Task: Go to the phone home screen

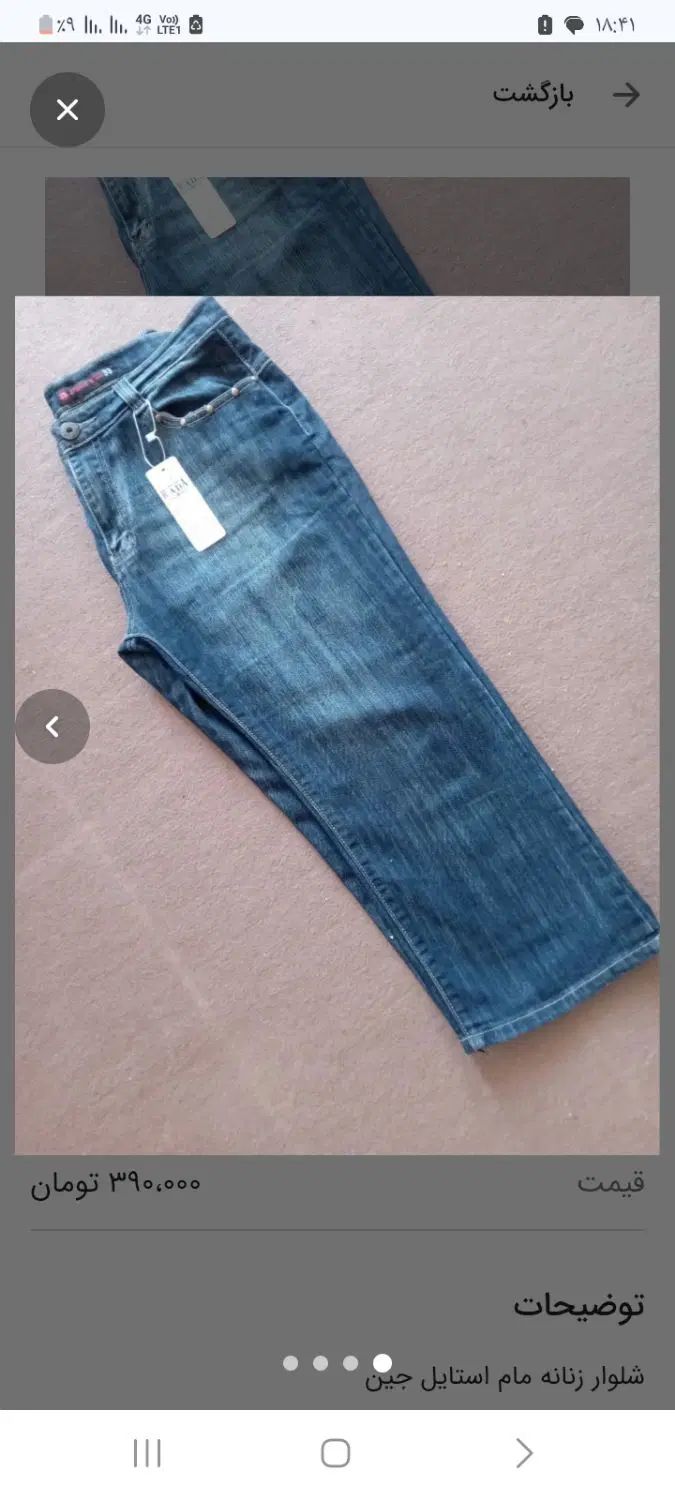Action: click(x=335, y=1453)
